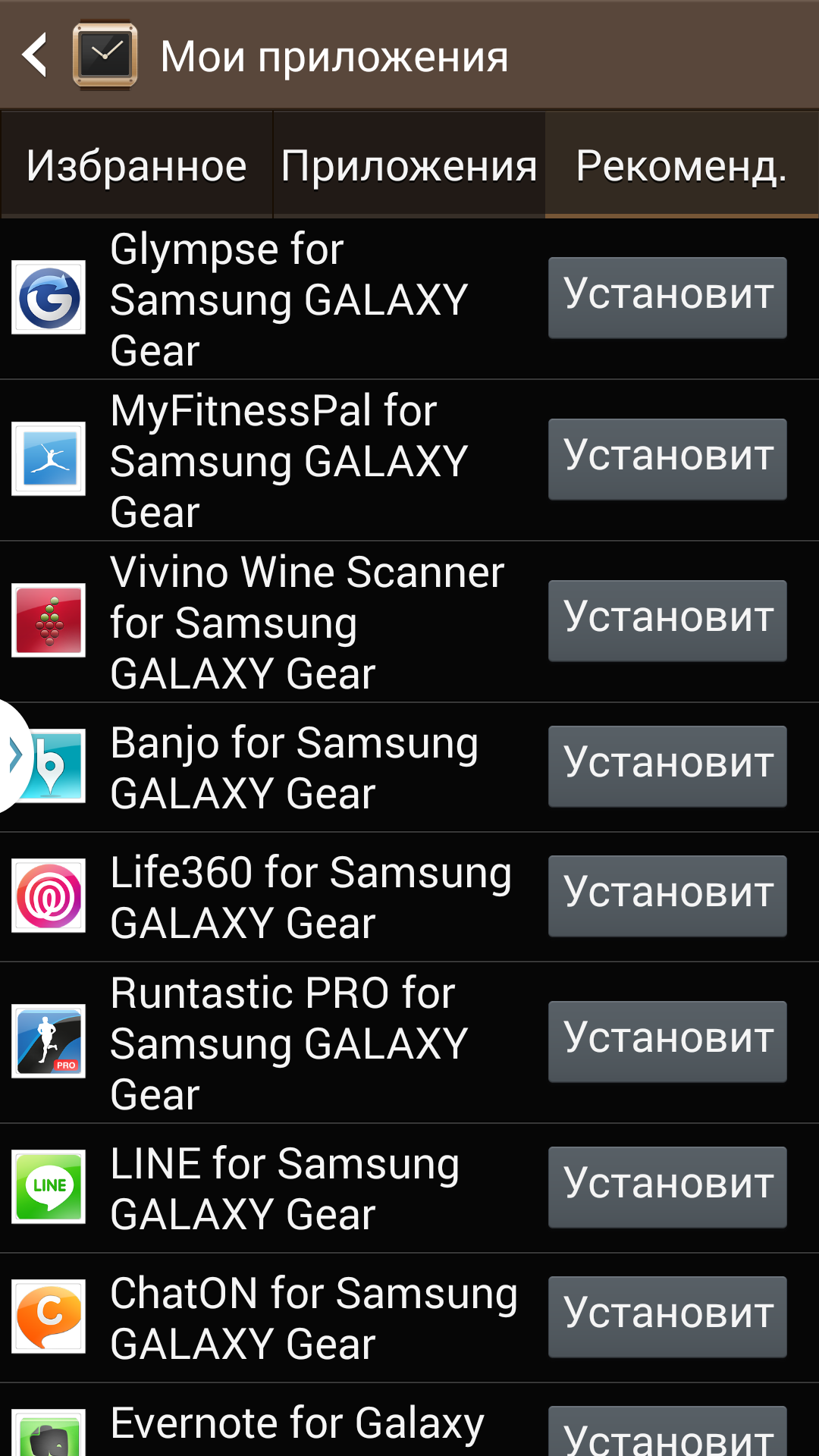Install Runtastic PRO for Samsung GALAXY Gear

click(667, 1041)
